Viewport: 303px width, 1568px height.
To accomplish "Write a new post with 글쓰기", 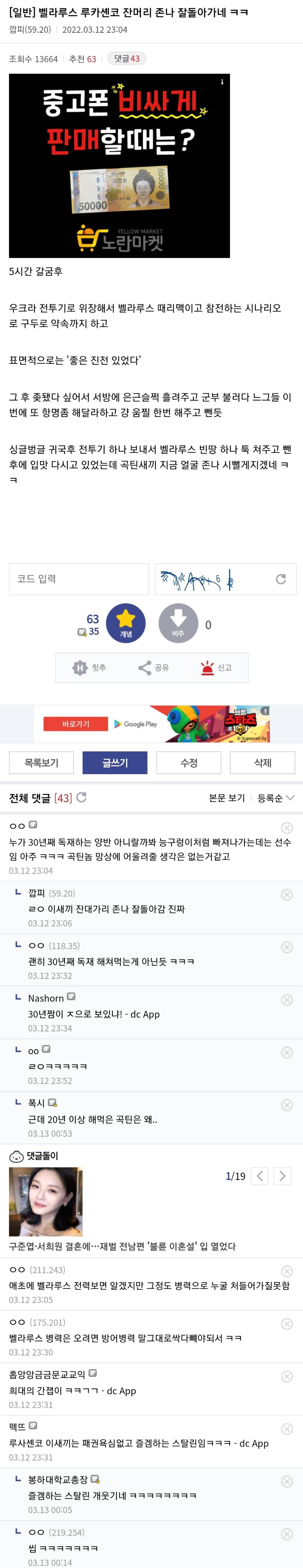I will tap(115, 762).
